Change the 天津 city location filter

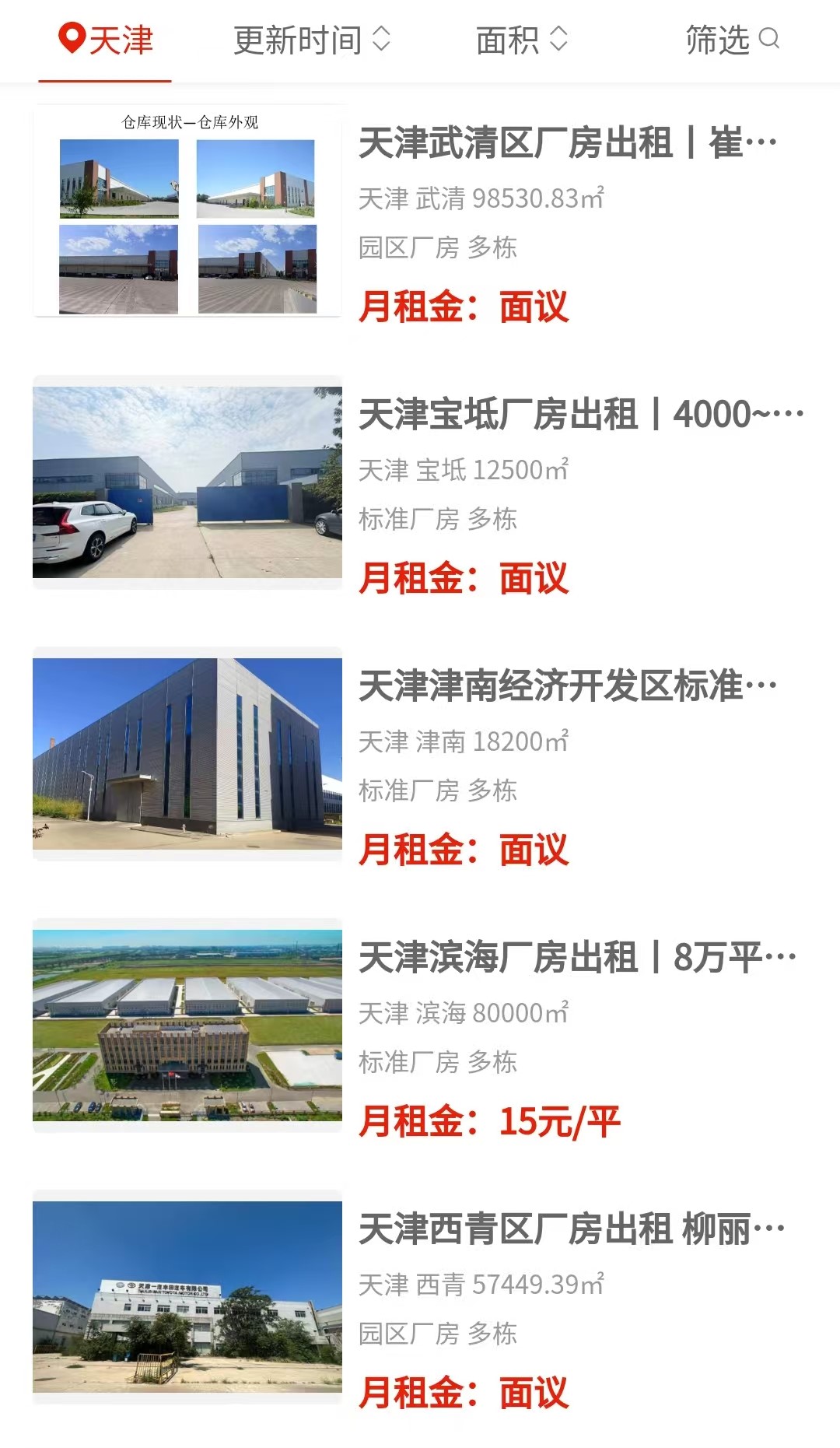(x=106, y=40)
